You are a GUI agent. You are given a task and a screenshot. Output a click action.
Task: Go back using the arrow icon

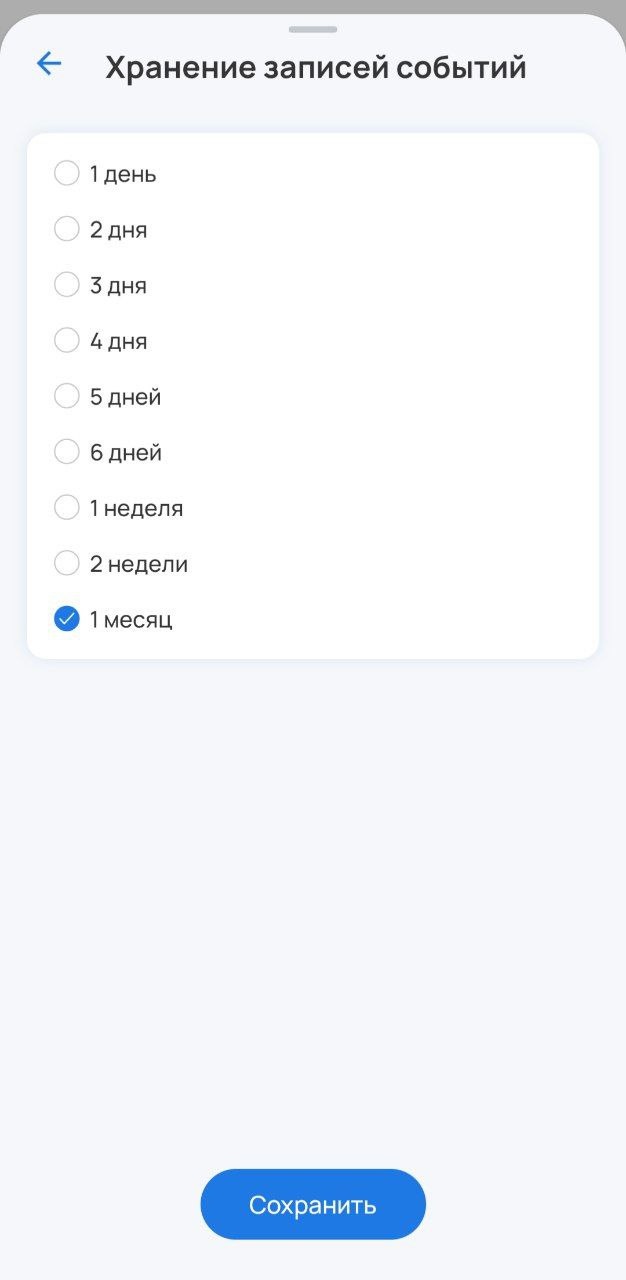coord(48,64)
